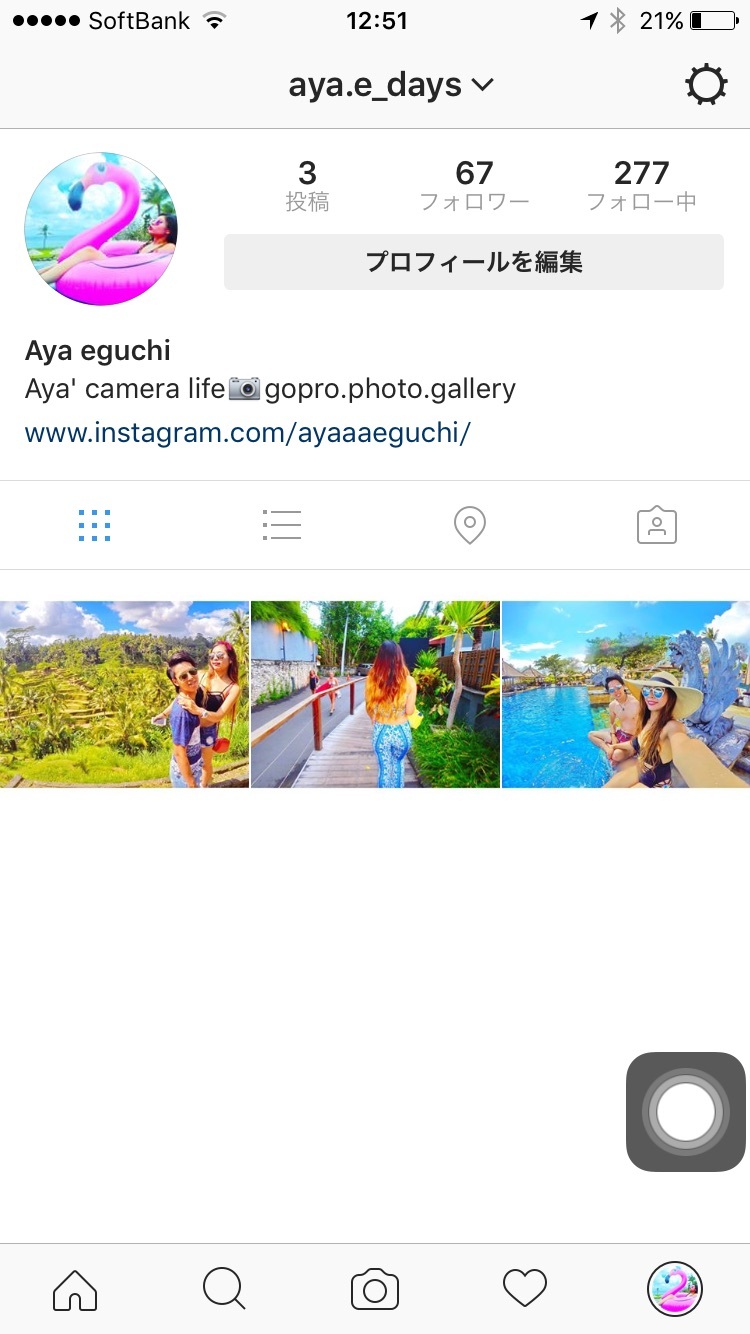
Task: View the flamingo profile picture
Action: tap(101, 229)
